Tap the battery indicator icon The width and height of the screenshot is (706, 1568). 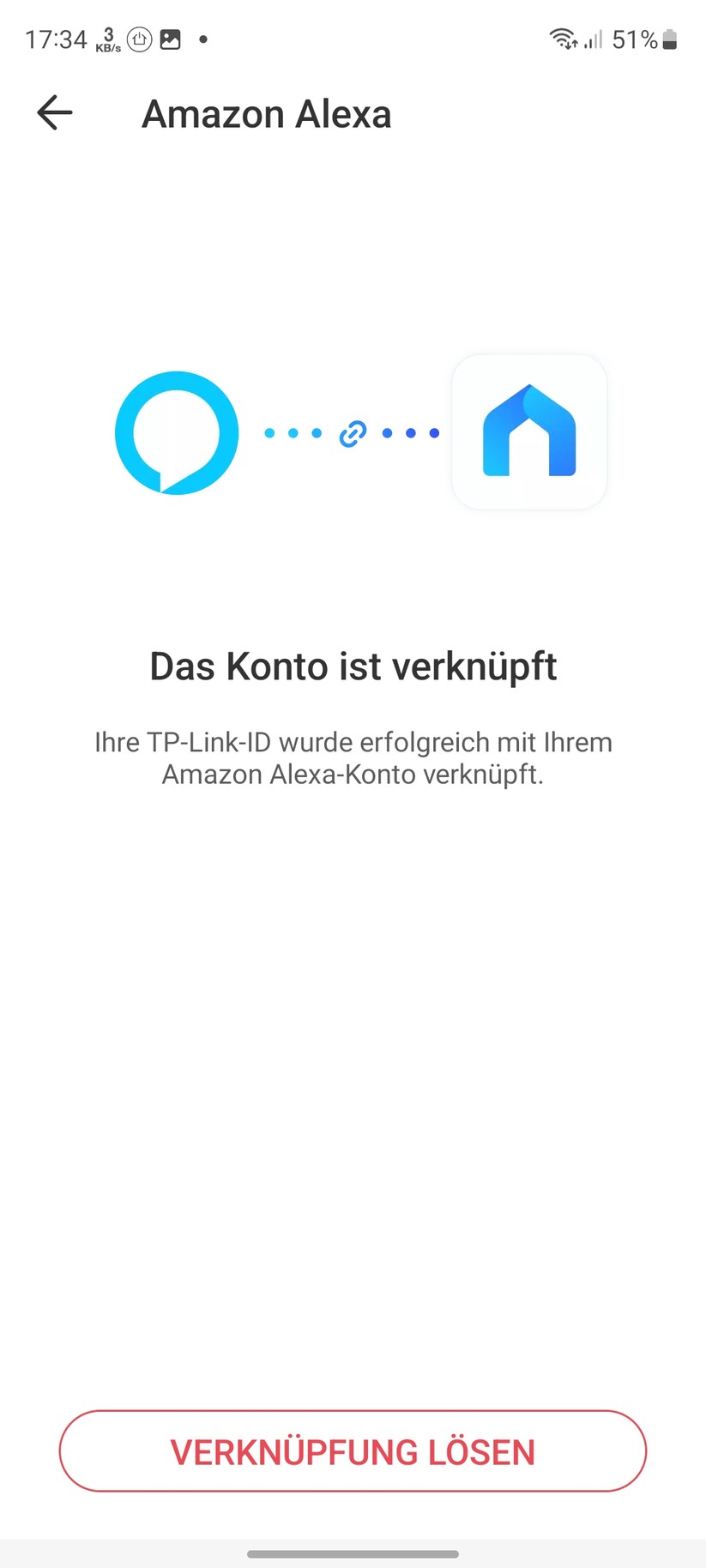pos(670,39)
